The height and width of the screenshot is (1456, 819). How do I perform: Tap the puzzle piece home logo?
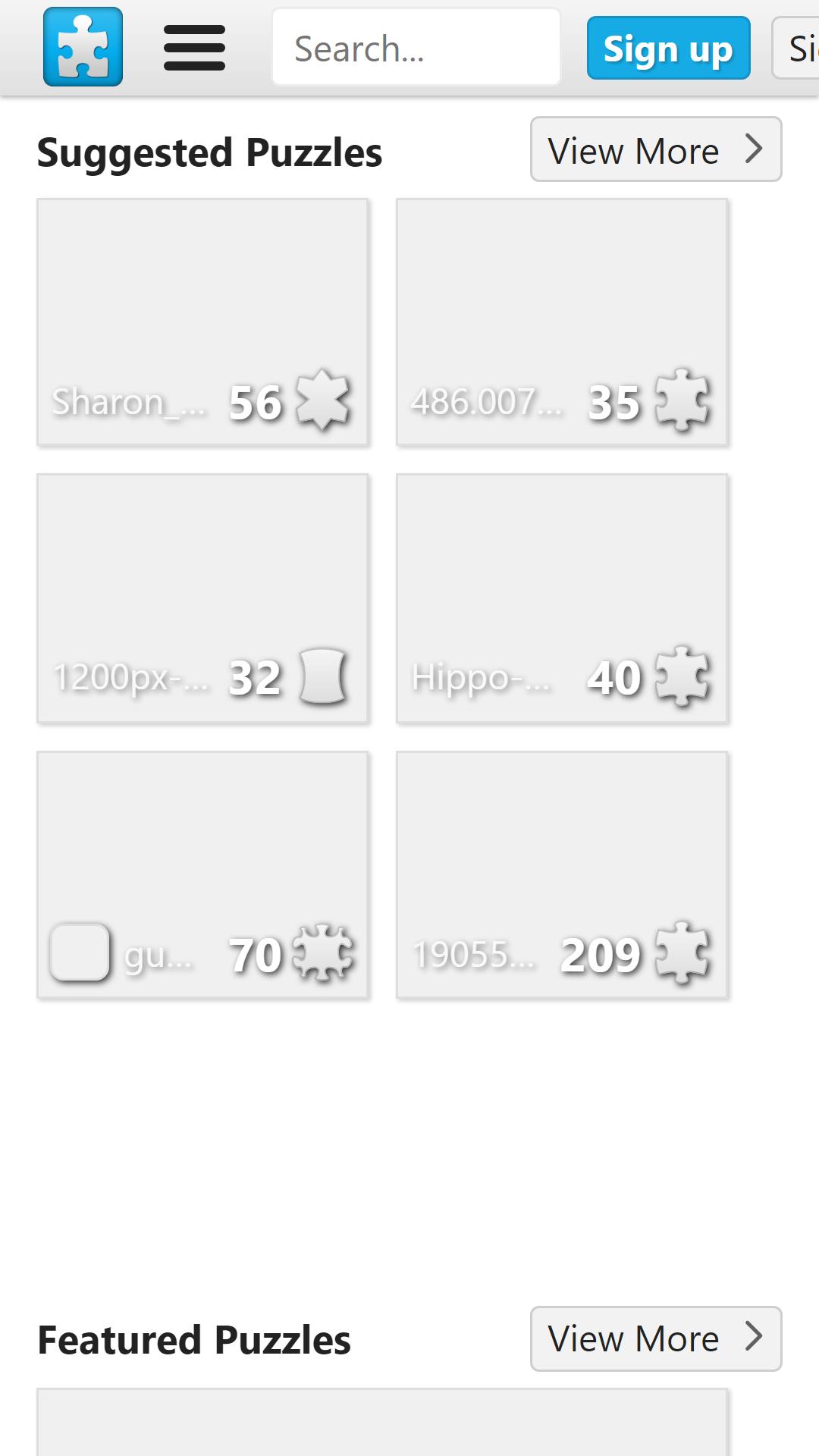click(83, 46)
